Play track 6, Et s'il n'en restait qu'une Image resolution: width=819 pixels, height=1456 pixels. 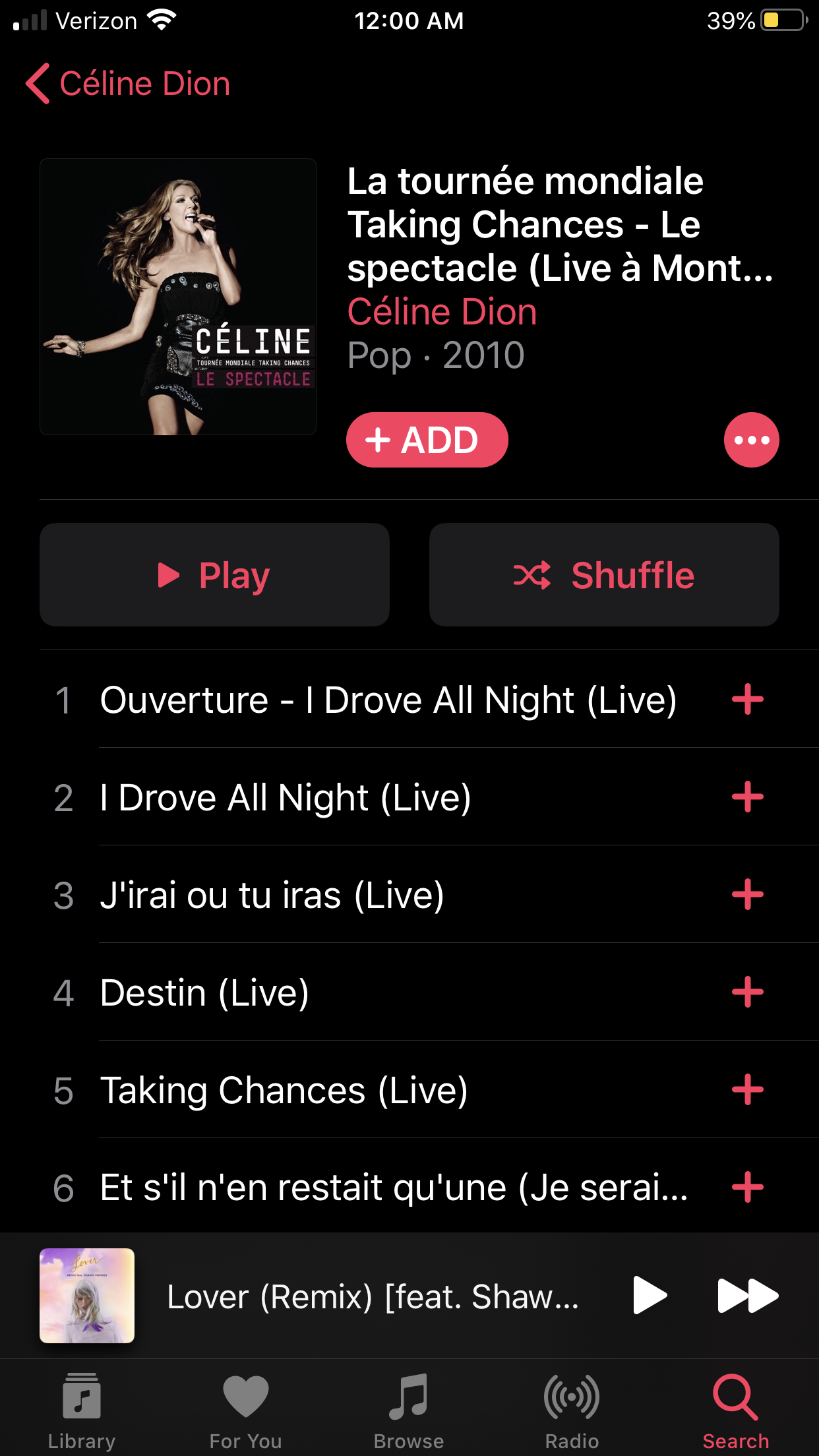(394, 1188)
